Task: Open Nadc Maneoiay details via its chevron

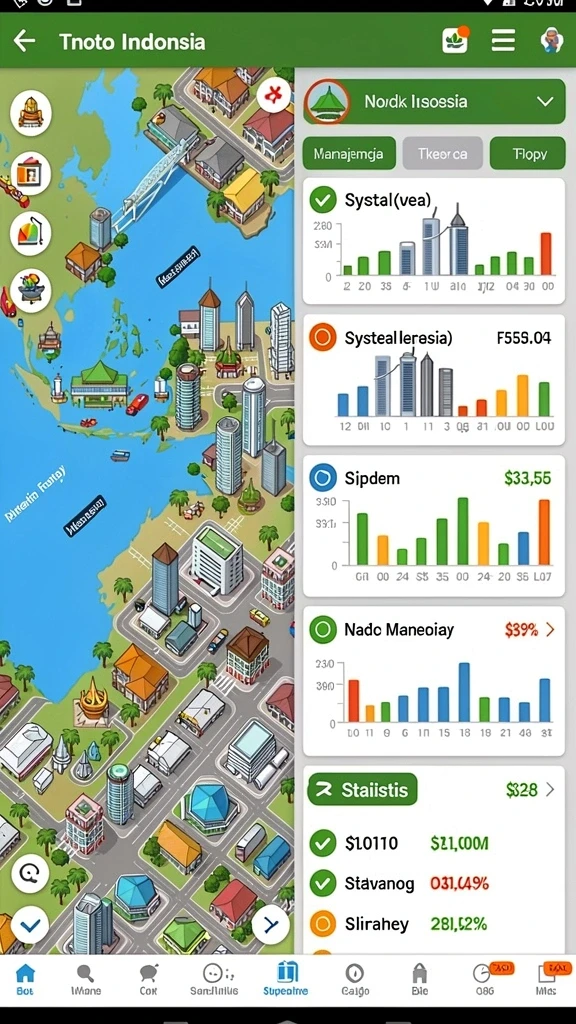Action: [550, 630]
